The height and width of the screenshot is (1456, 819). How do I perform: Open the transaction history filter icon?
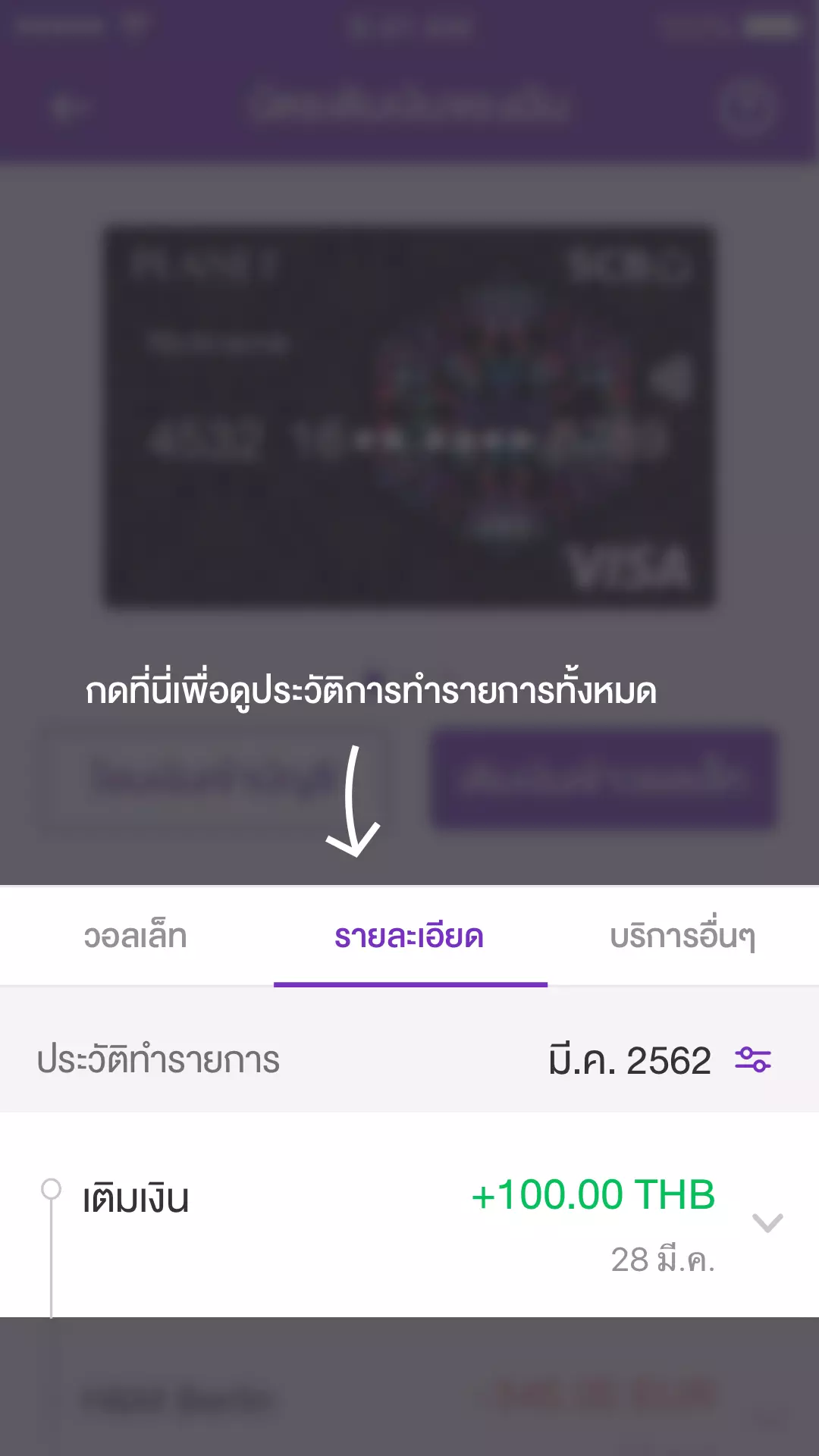tap(753, 1059)
